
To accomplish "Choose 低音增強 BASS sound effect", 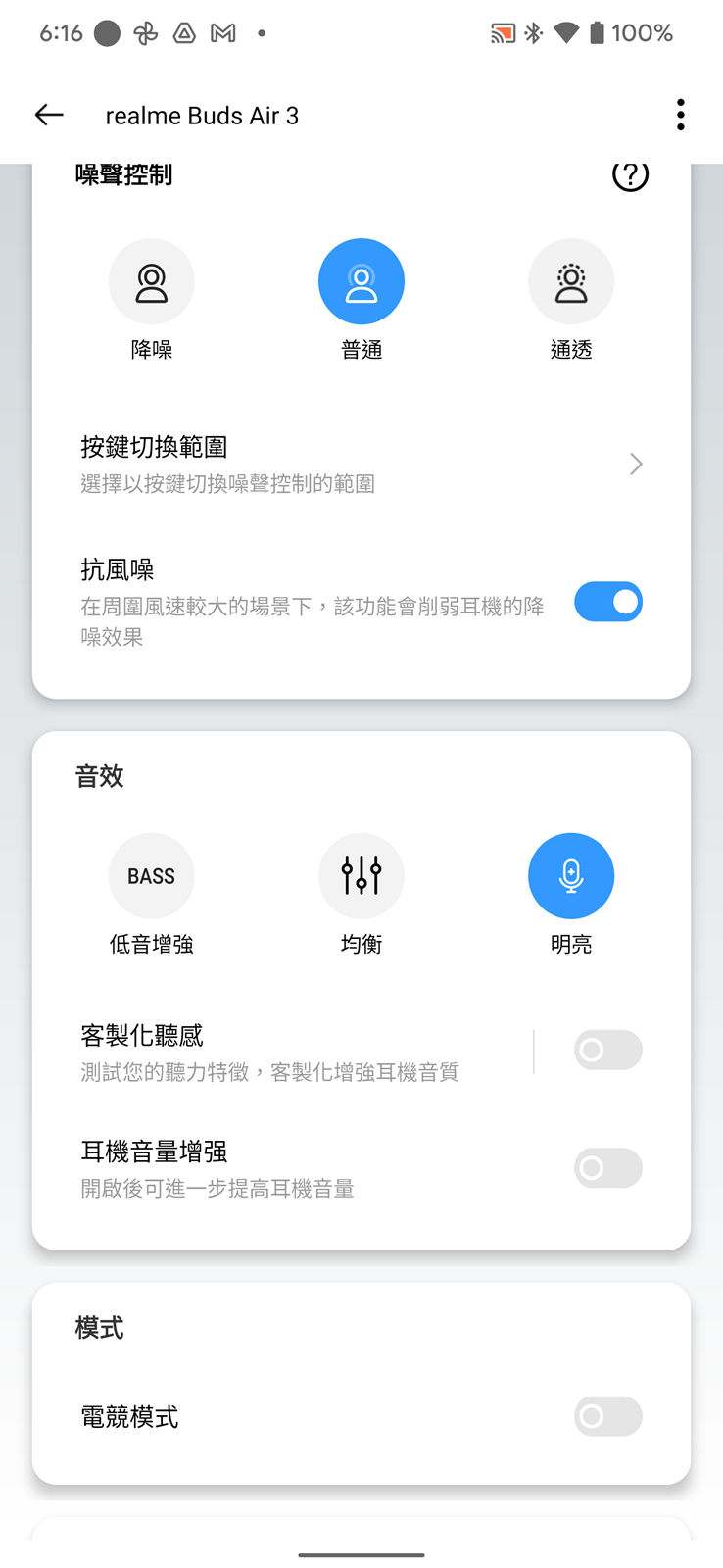I will (152, 876).
